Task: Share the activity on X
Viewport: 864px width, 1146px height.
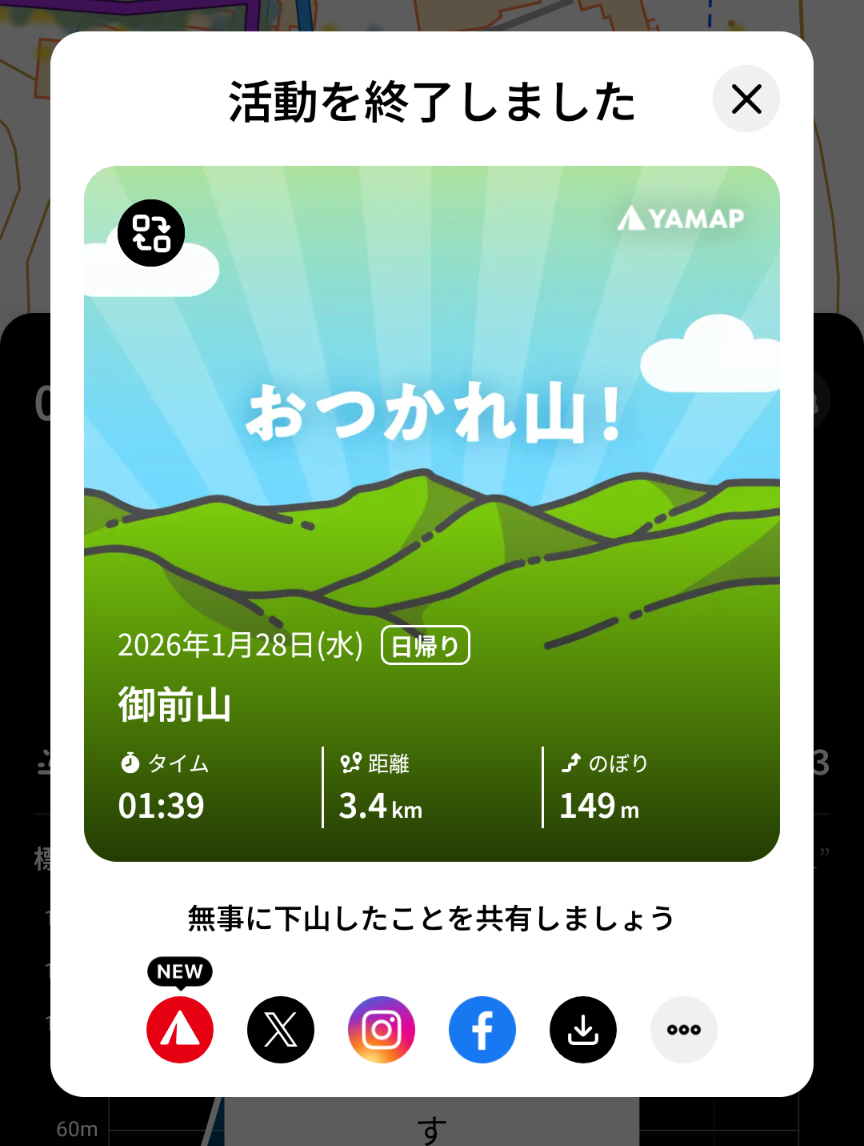Action: tap(281, 1029)
